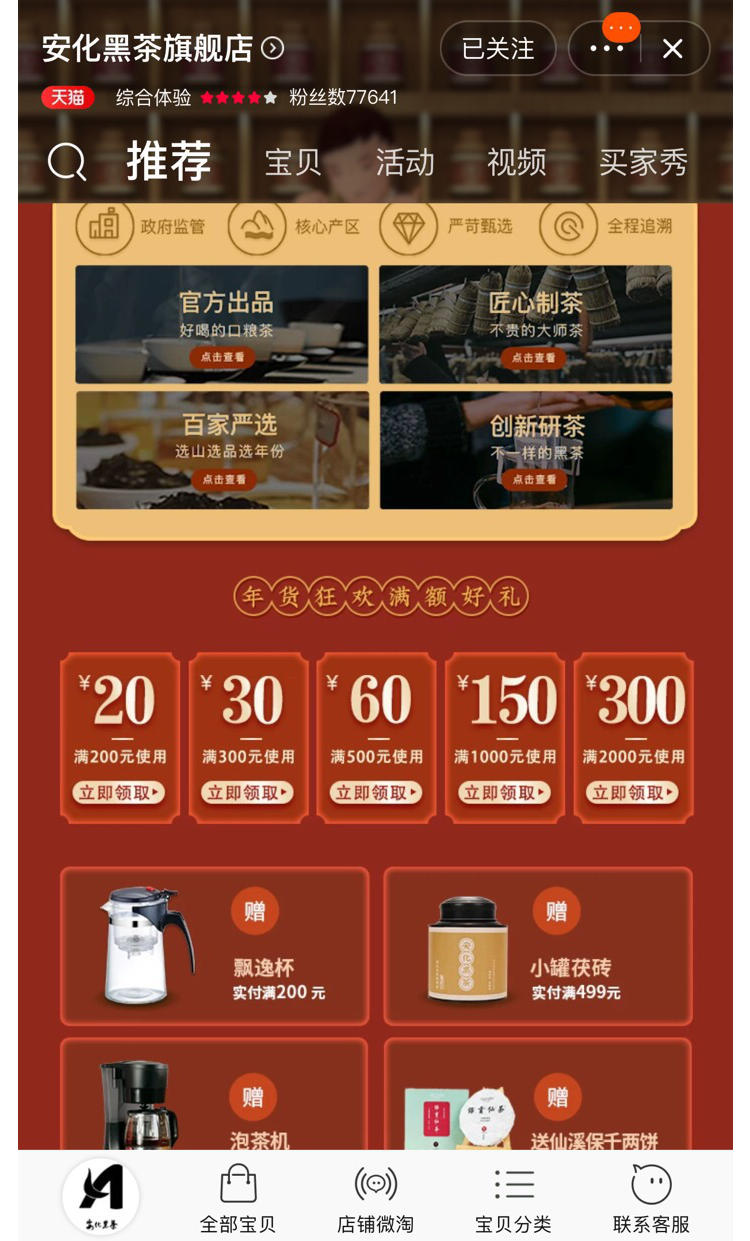Switch to the 视频 tab
This screenshot has width=750, height=1241.
coord(516,162)
